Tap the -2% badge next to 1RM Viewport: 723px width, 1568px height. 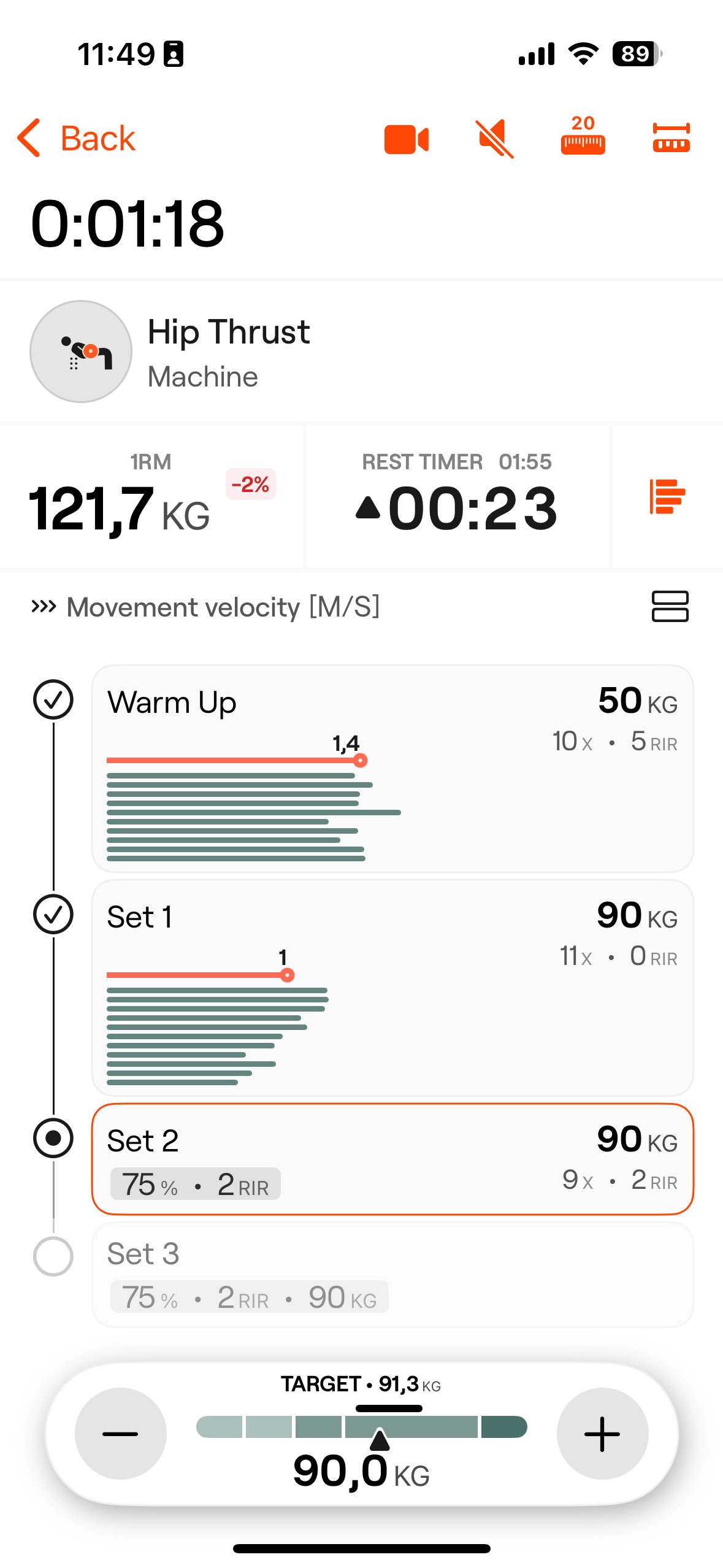click(x=250, y=485)
